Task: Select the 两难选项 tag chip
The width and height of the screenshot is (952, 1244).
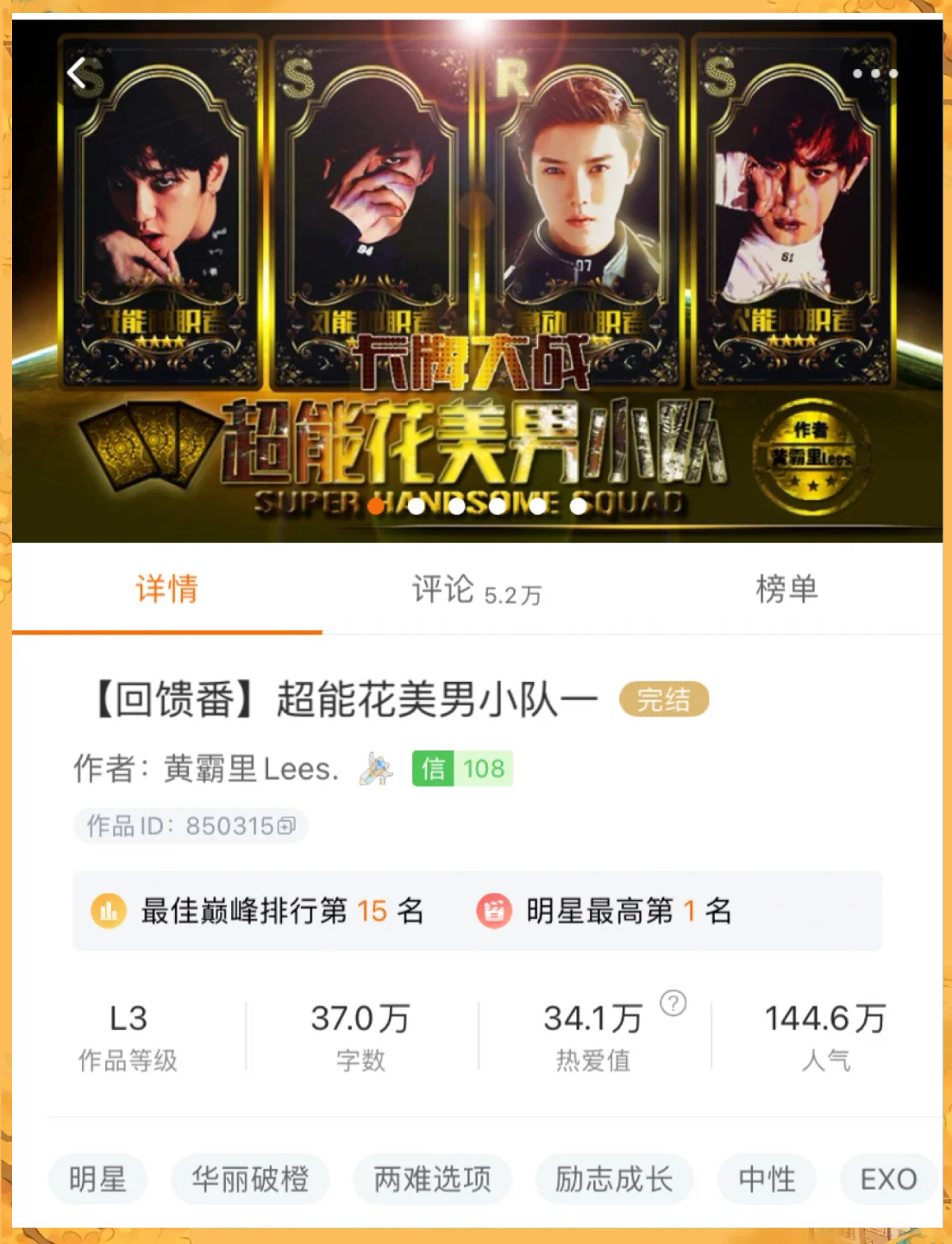Action: coord(432,1178)
